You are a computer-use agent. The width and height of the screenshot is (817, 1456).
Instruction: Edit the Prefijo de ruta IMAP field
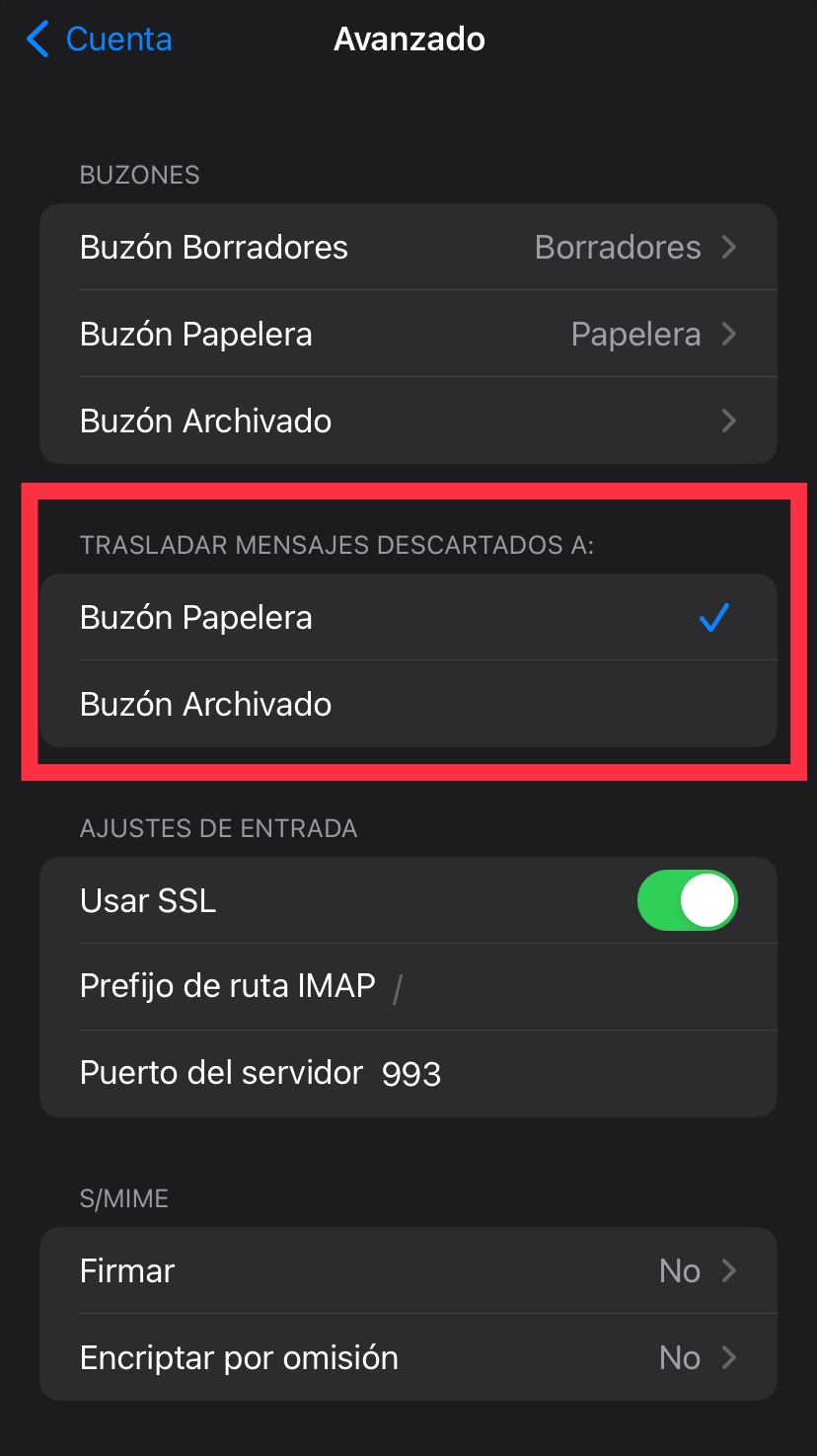coord(408,986)
